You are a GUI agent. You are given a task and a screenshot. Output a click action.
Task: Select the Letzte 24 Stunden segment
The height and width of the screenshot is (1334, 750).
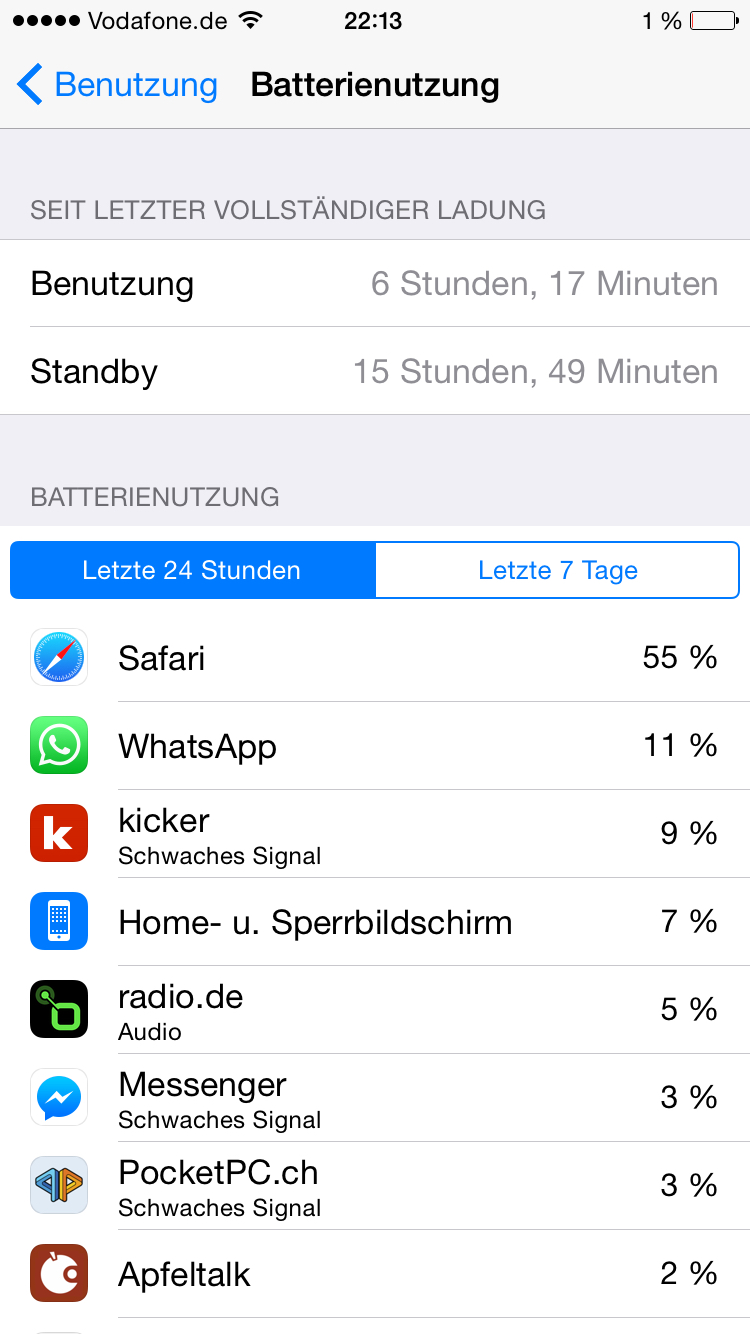[192, 570]
